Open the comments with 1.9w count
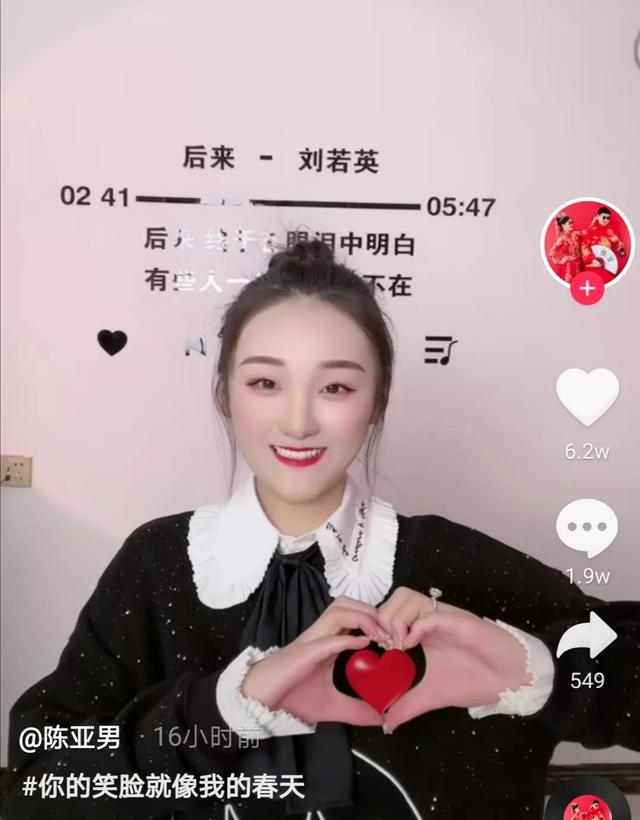 [587, 527]
